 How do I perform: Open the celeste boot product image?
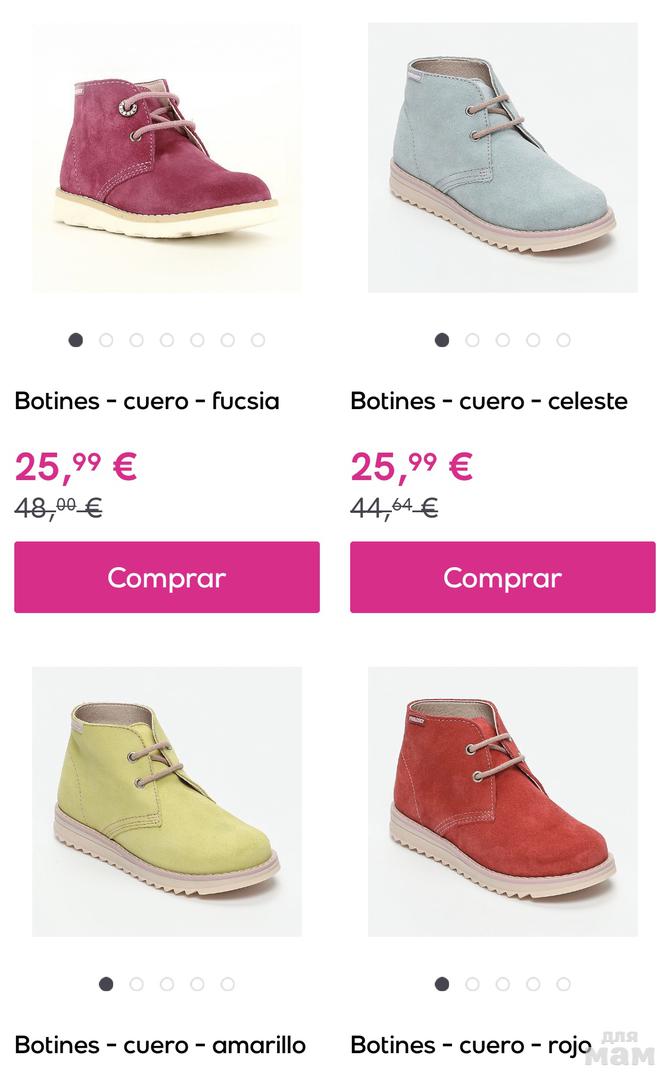[502, 158]
